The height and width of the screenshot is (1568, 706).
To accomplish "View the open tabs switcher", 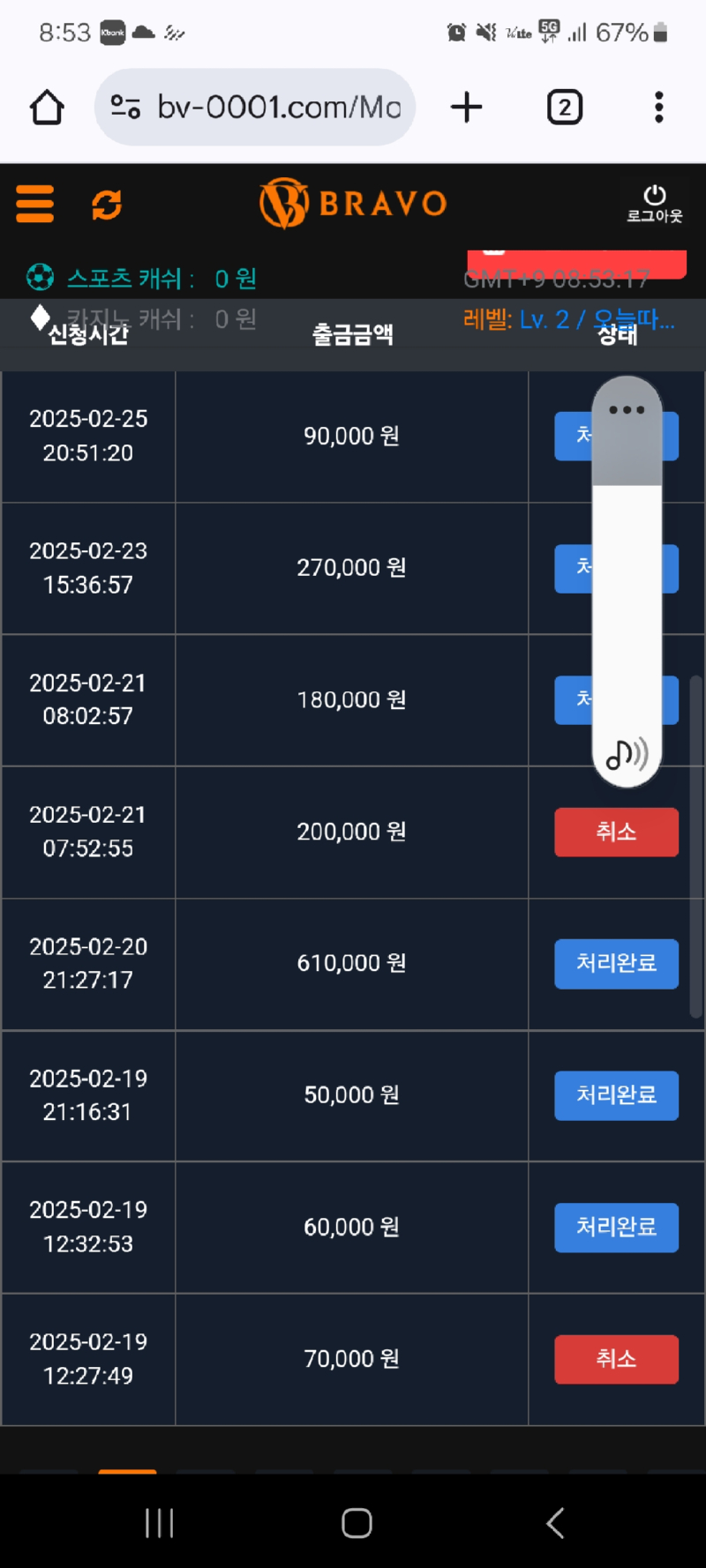I will point(565,108).
